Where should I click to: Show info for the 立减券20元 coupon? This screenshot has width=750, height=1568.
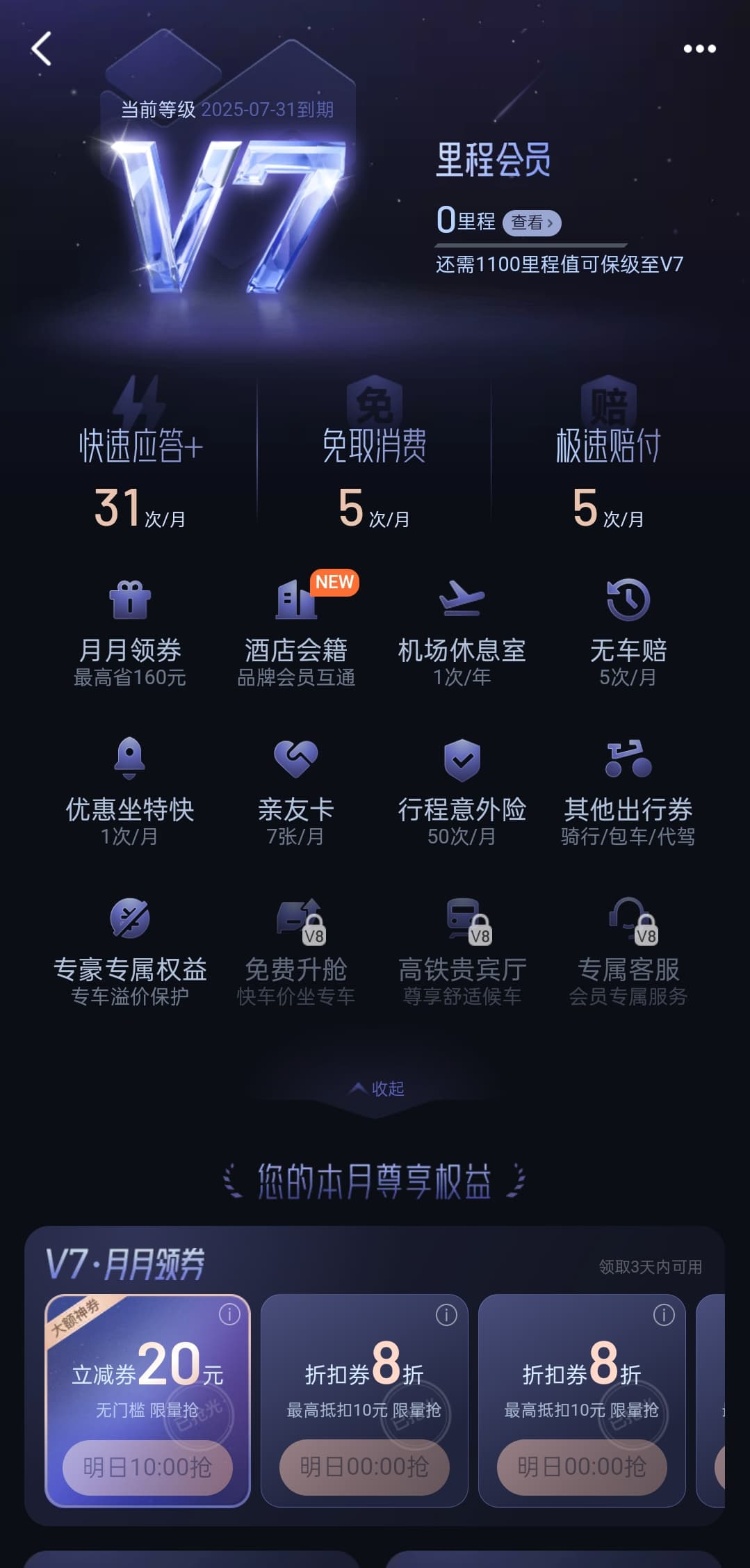coord(229,1314)
